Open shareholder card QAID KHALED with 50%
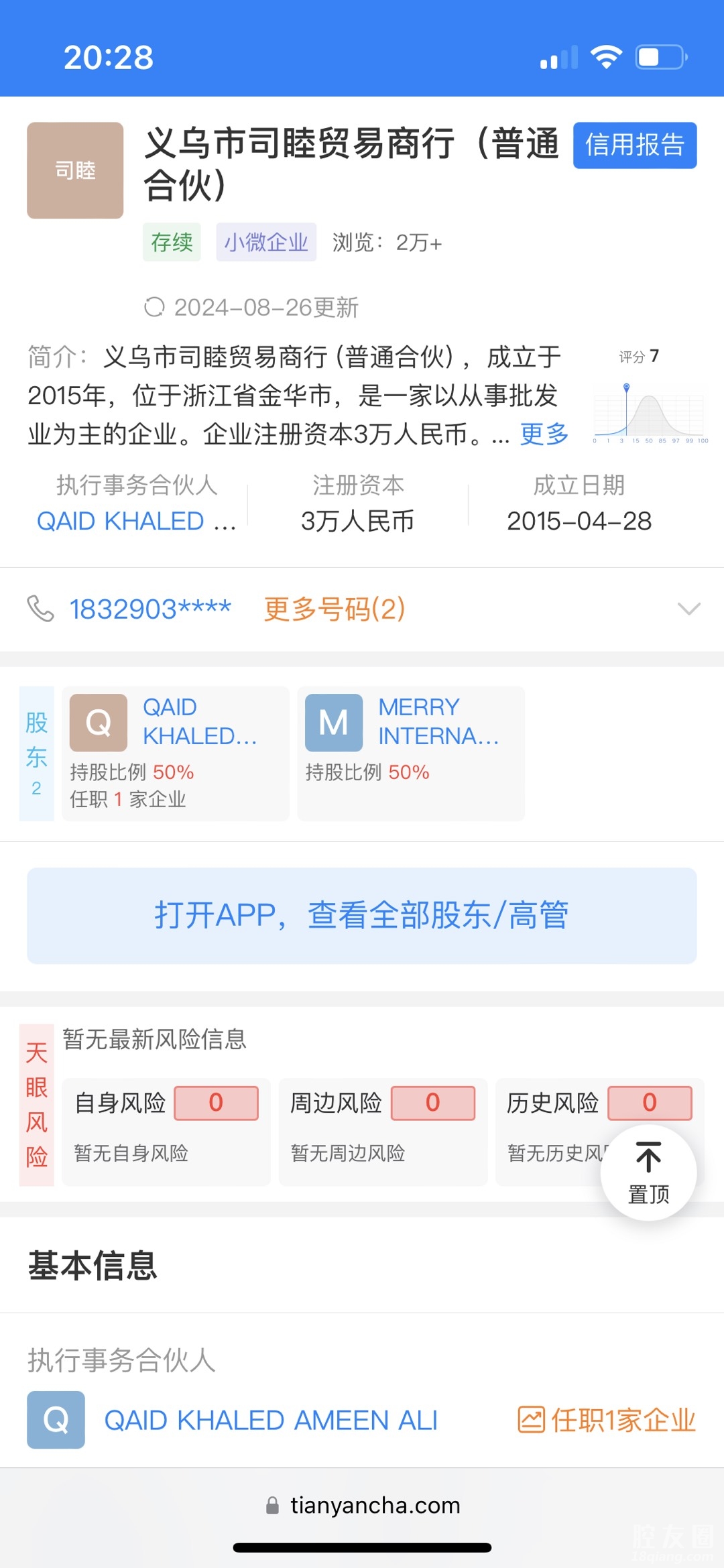The height and width of the screenshot is (1568, 724). tap(175, 753)
